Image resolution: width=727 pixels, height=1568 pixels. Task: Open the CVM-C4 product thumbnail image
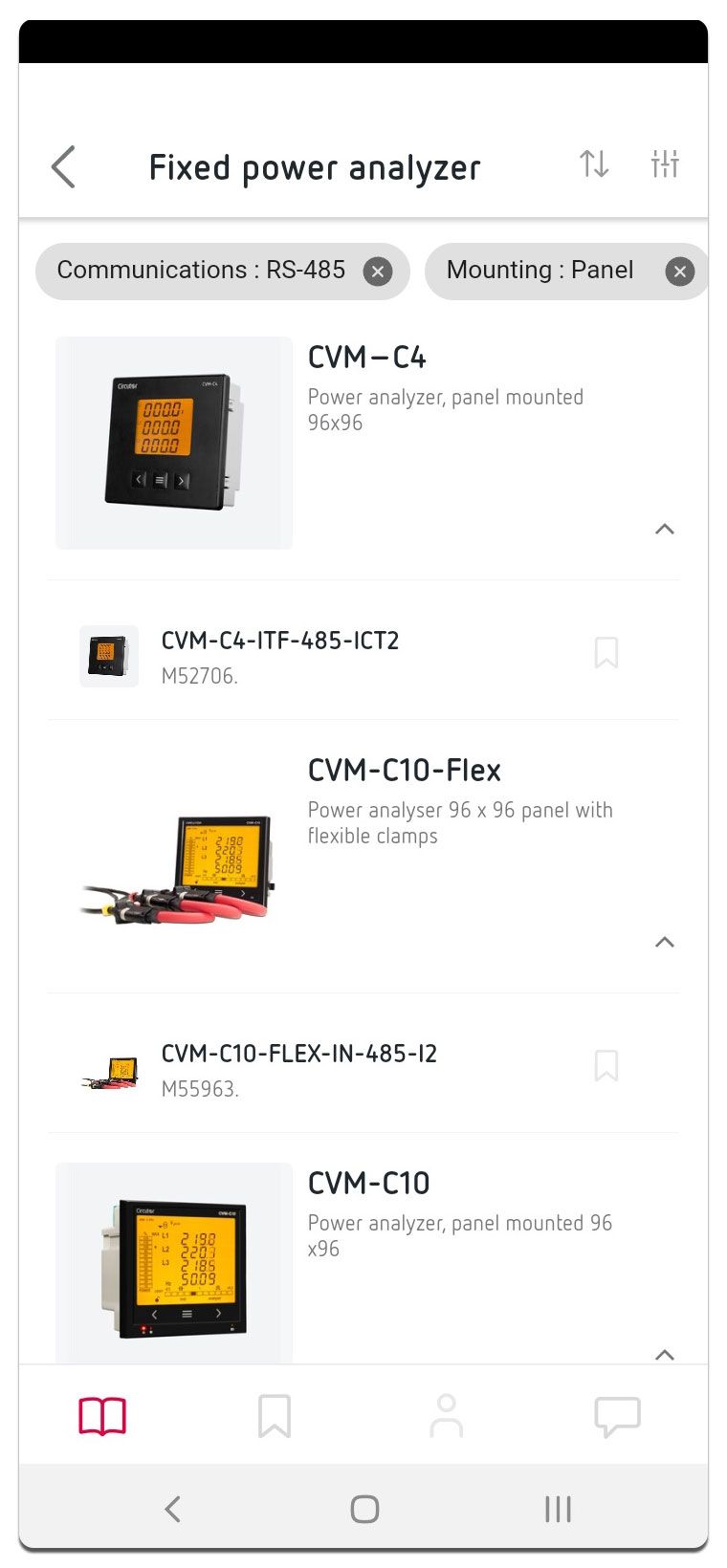pos(173,441)
